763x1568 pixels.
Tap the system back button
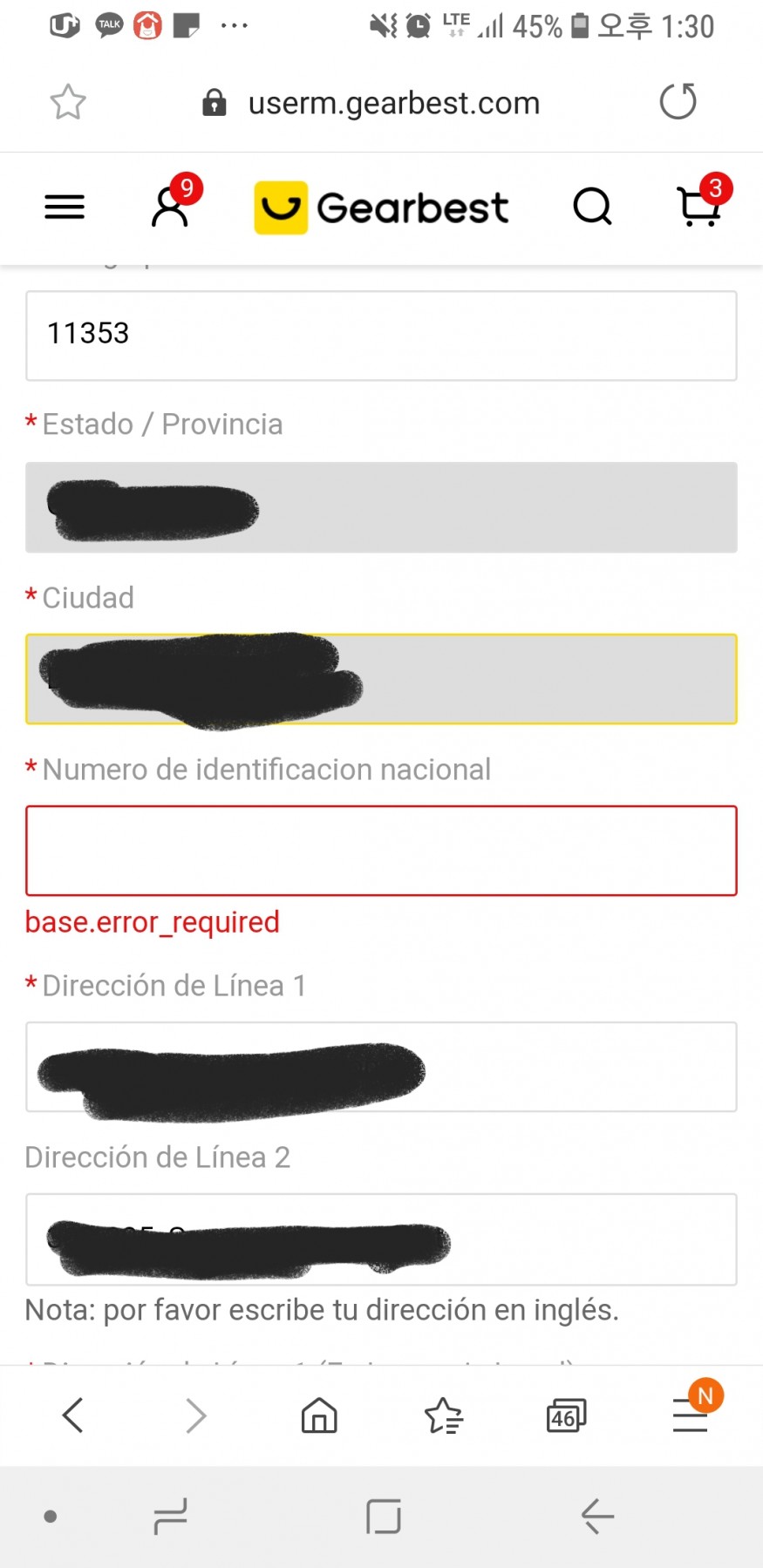pyautogui.click(x=598, y=1517)
